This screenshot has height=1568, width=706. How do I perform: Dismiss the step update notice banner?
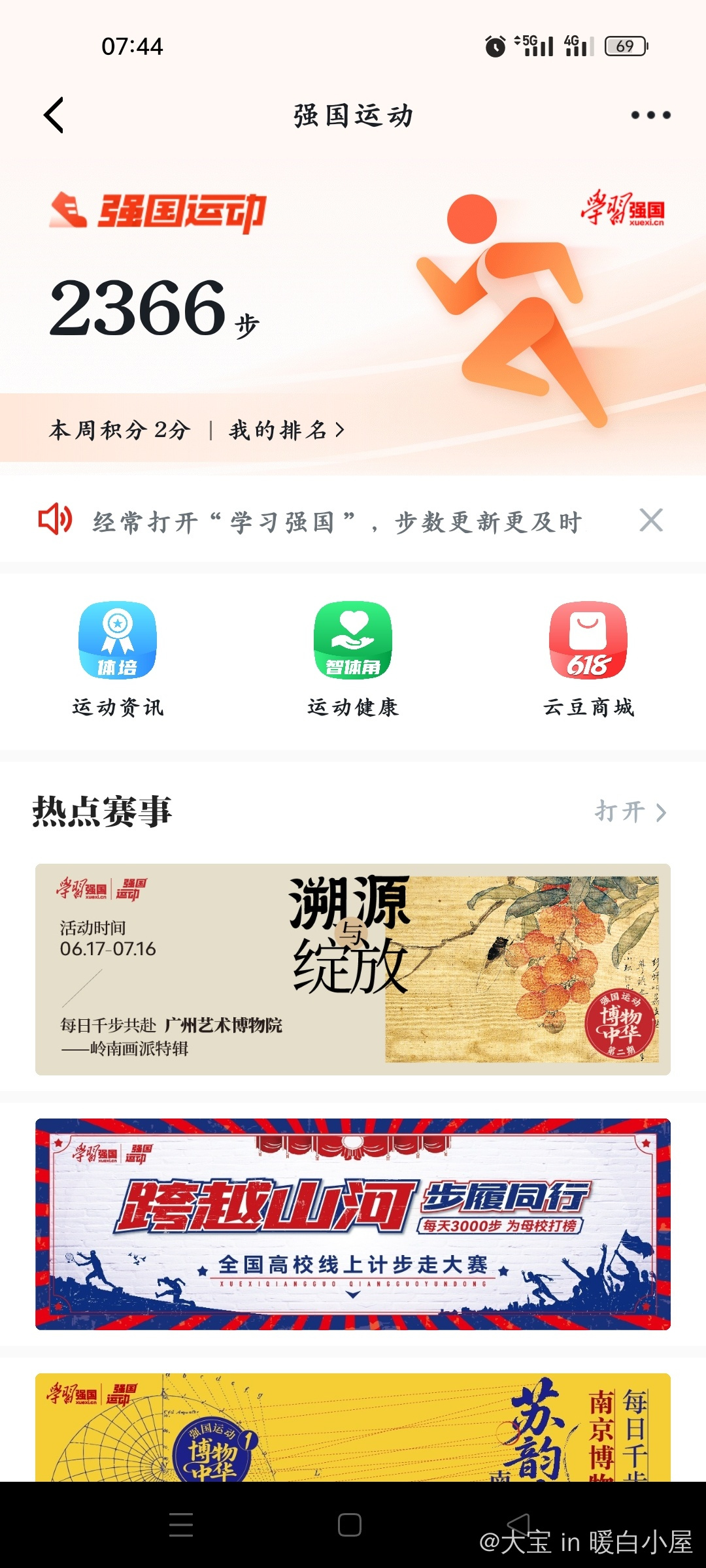650,521
